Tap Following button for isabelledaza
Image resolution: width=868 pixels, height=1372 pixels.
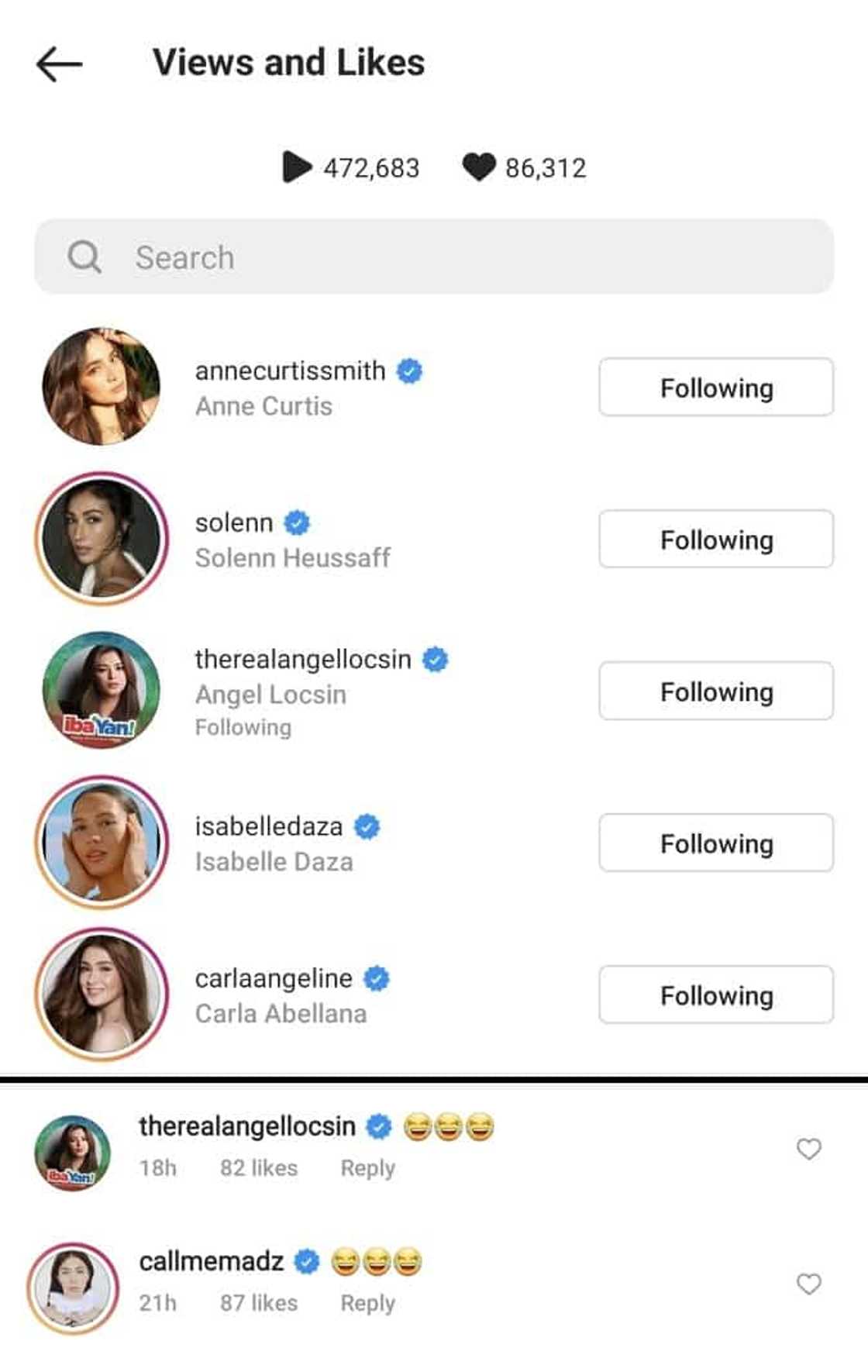[715, 843]
